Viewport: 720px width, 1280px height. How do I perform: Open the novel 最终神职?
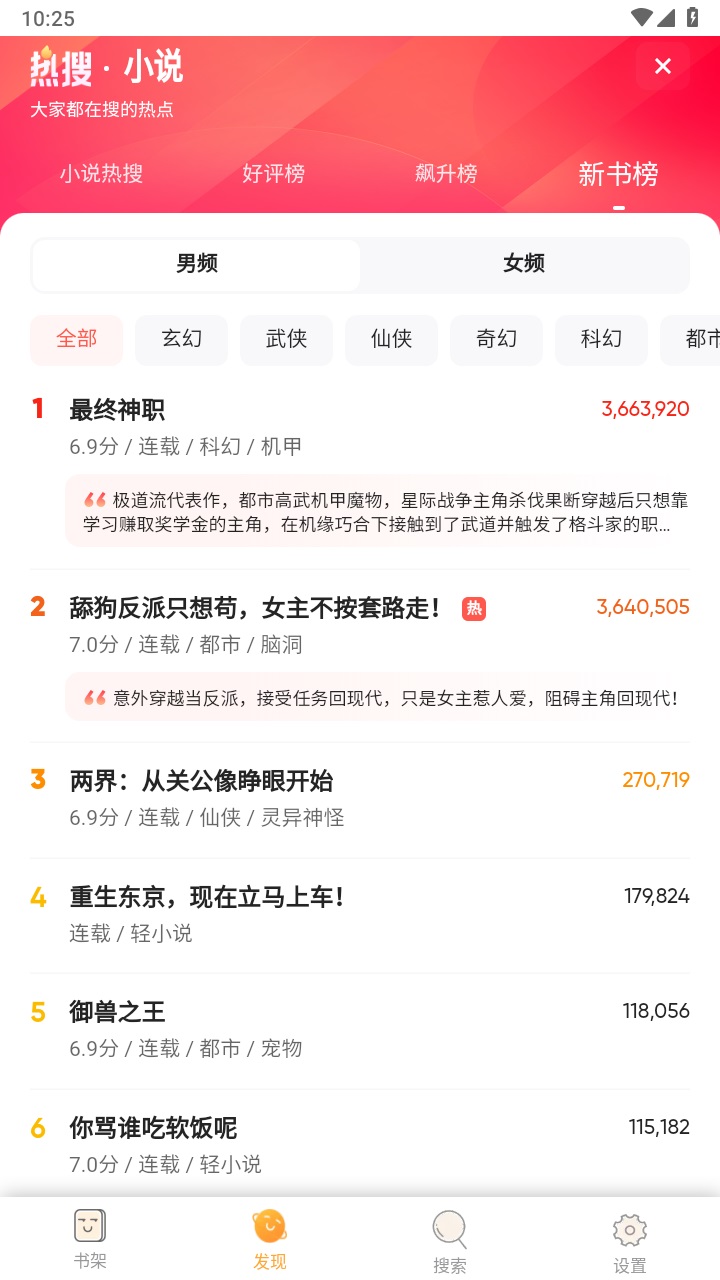[x=117, y=410]
